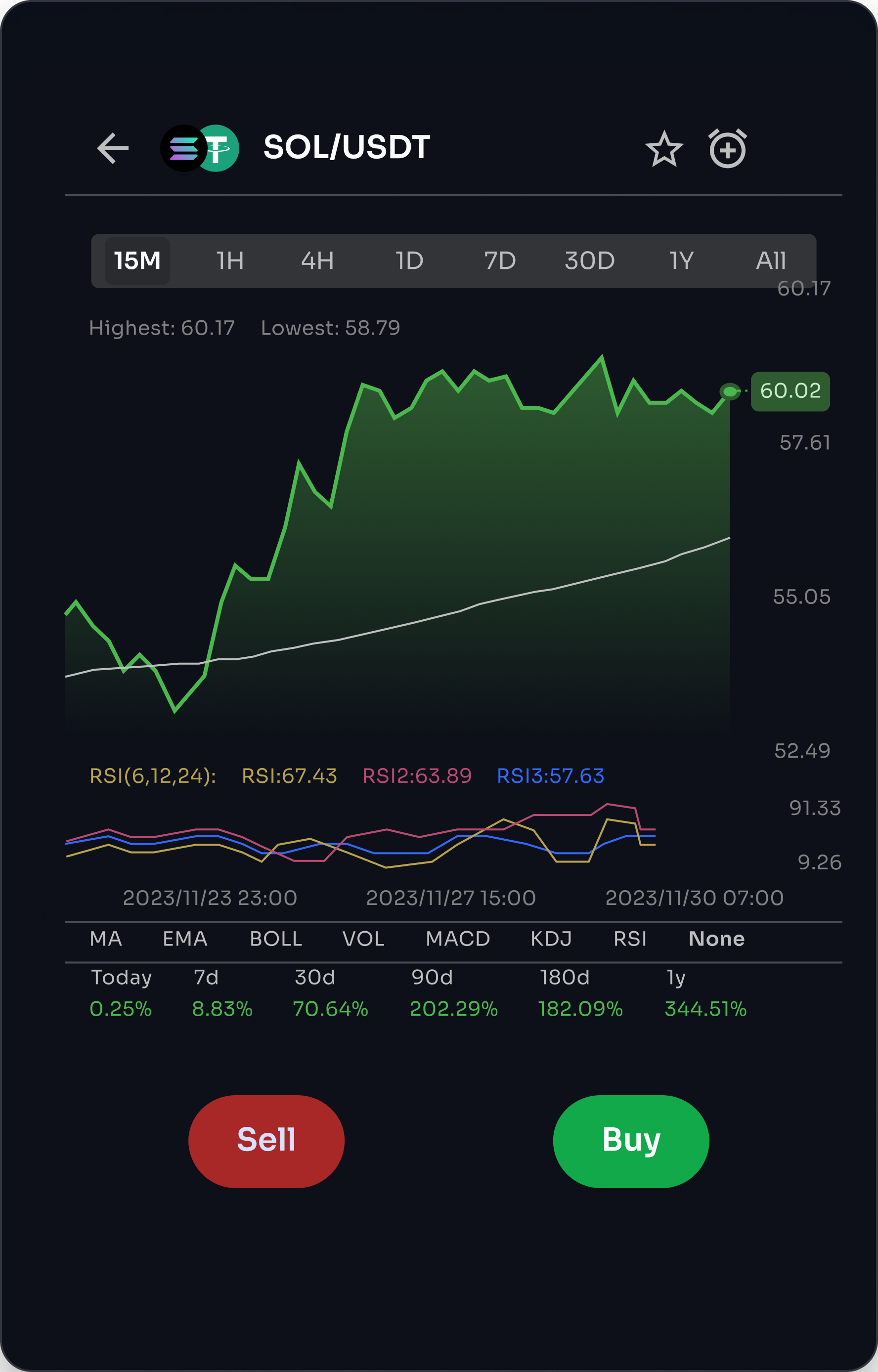Click the Tether coin logo

(x=221, y=148)
